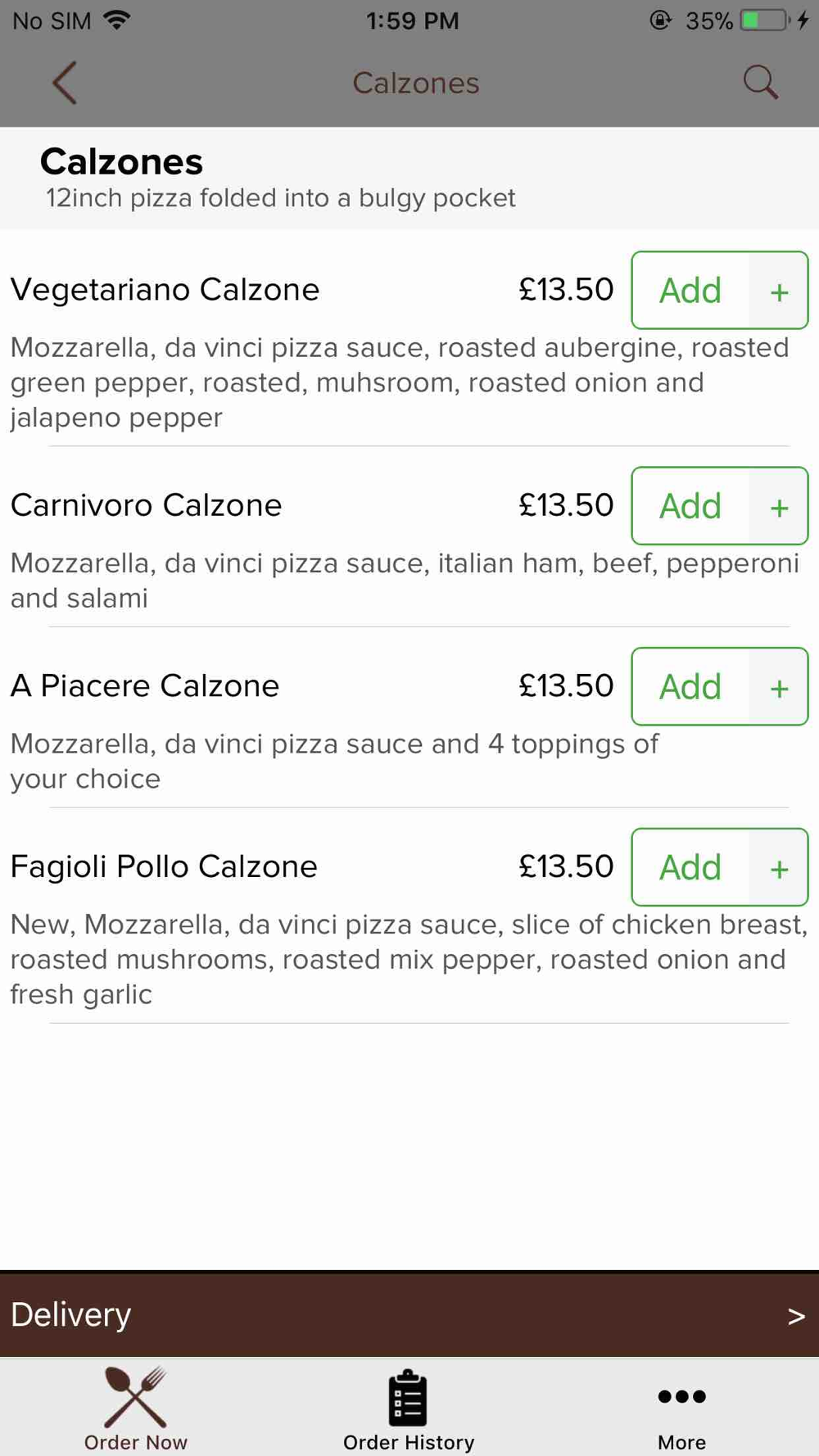Add the A Piacere Calzone to the order

coord(719,686)
